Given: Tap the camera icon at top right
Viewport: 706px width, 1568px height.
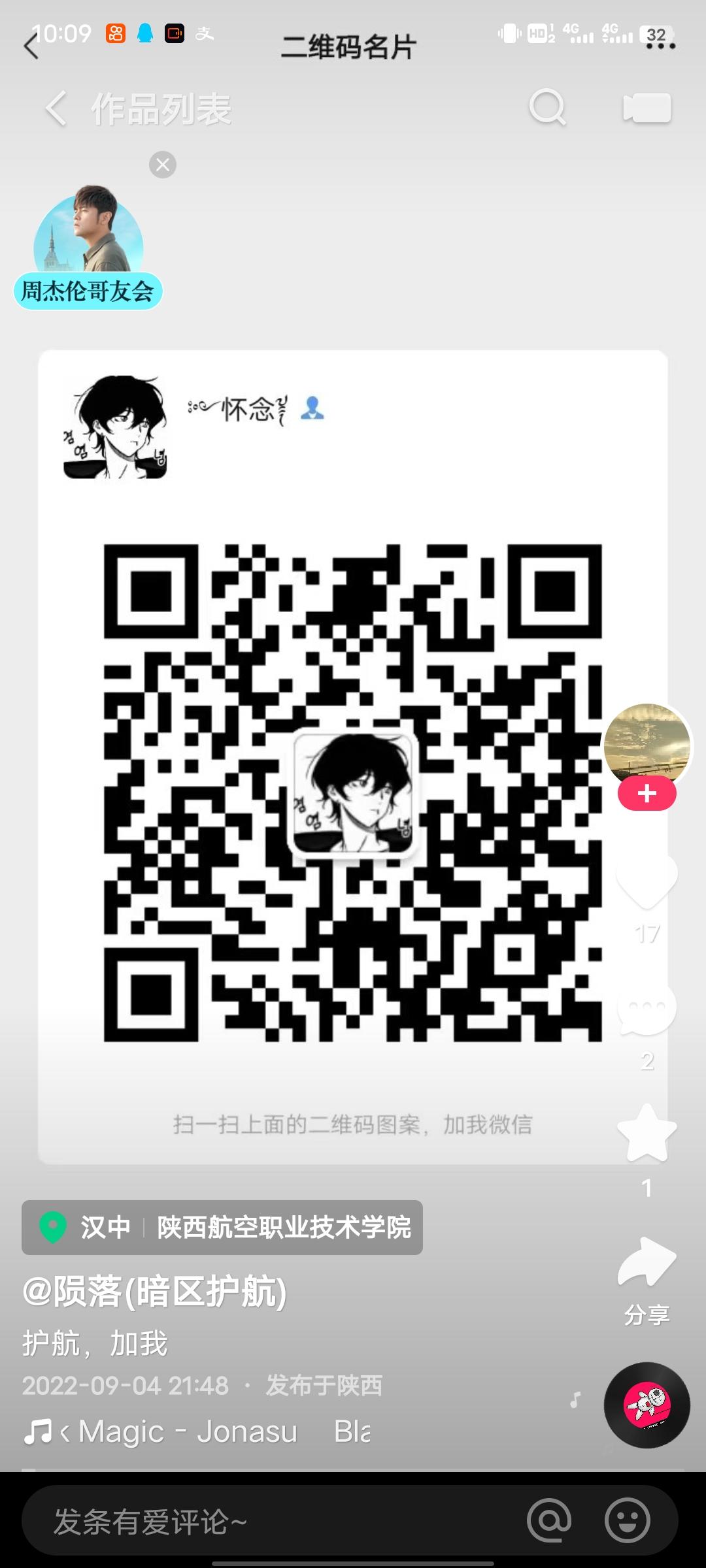Looking at the screenshot, I should tap(647, 108).
